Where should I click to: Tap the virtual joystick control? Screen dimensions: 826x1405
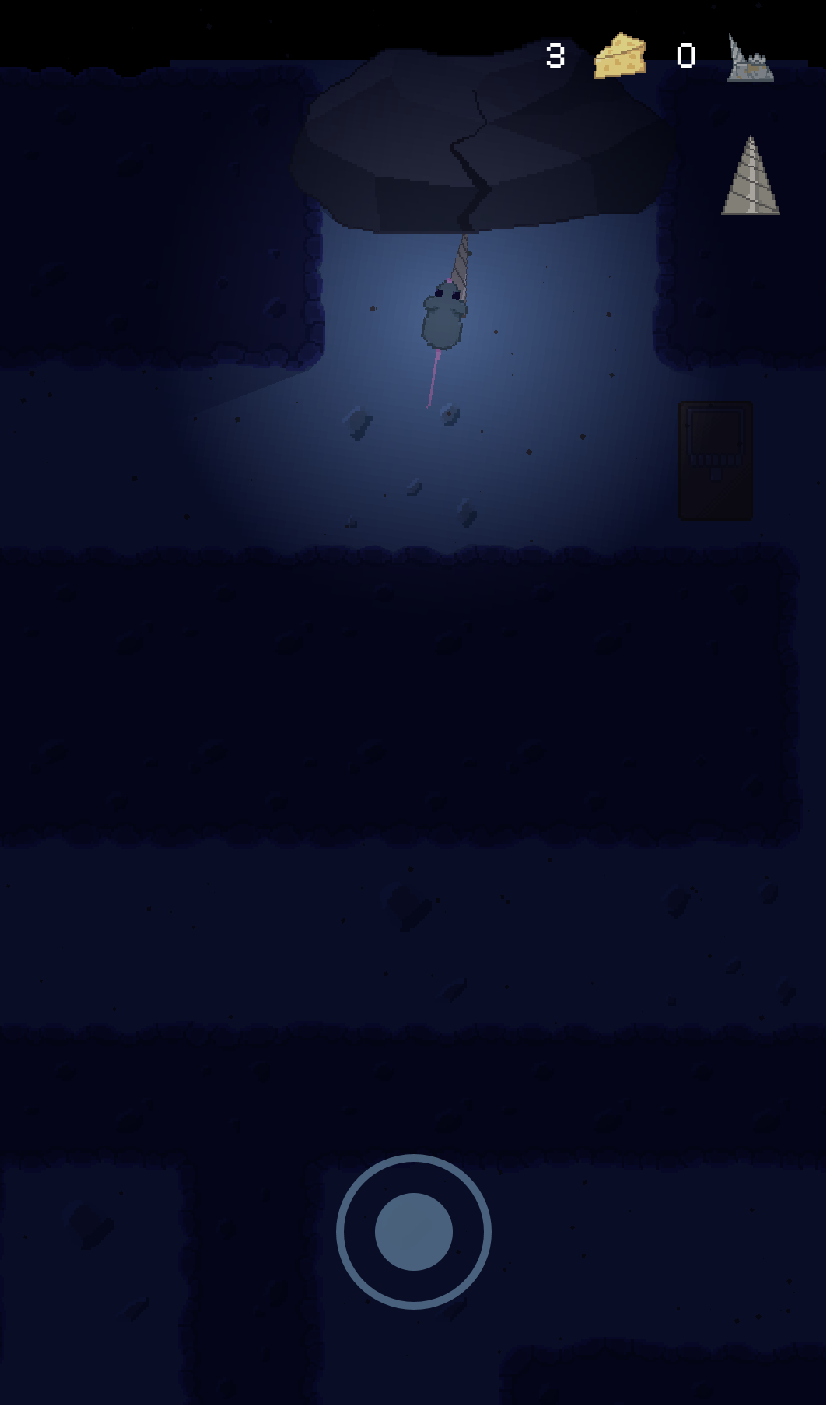tap(414, 1232)
